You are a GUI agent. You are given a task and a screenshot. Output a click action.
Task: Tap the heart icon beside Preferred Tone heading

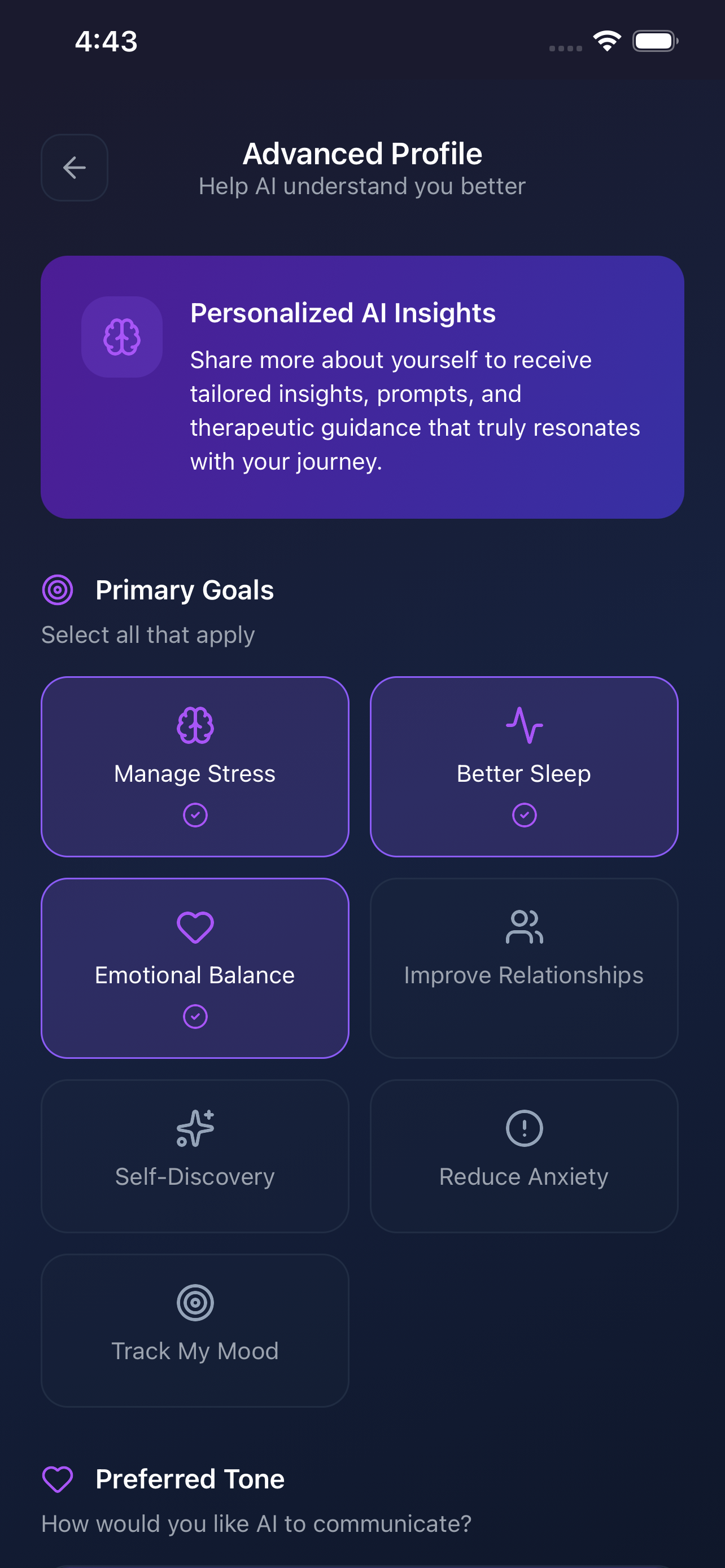coord(58,1479)
